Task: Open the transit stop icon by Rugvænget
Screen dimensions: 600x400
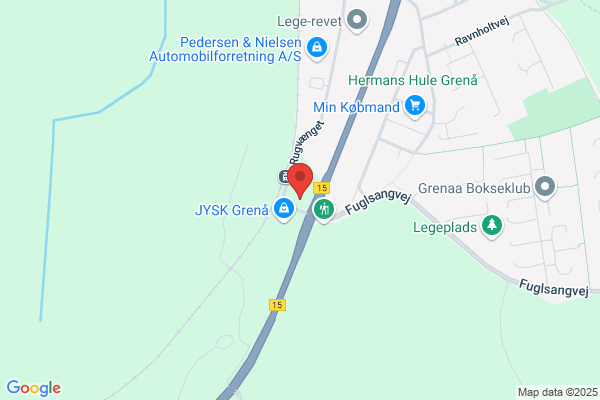Action: tap(284, 176)
